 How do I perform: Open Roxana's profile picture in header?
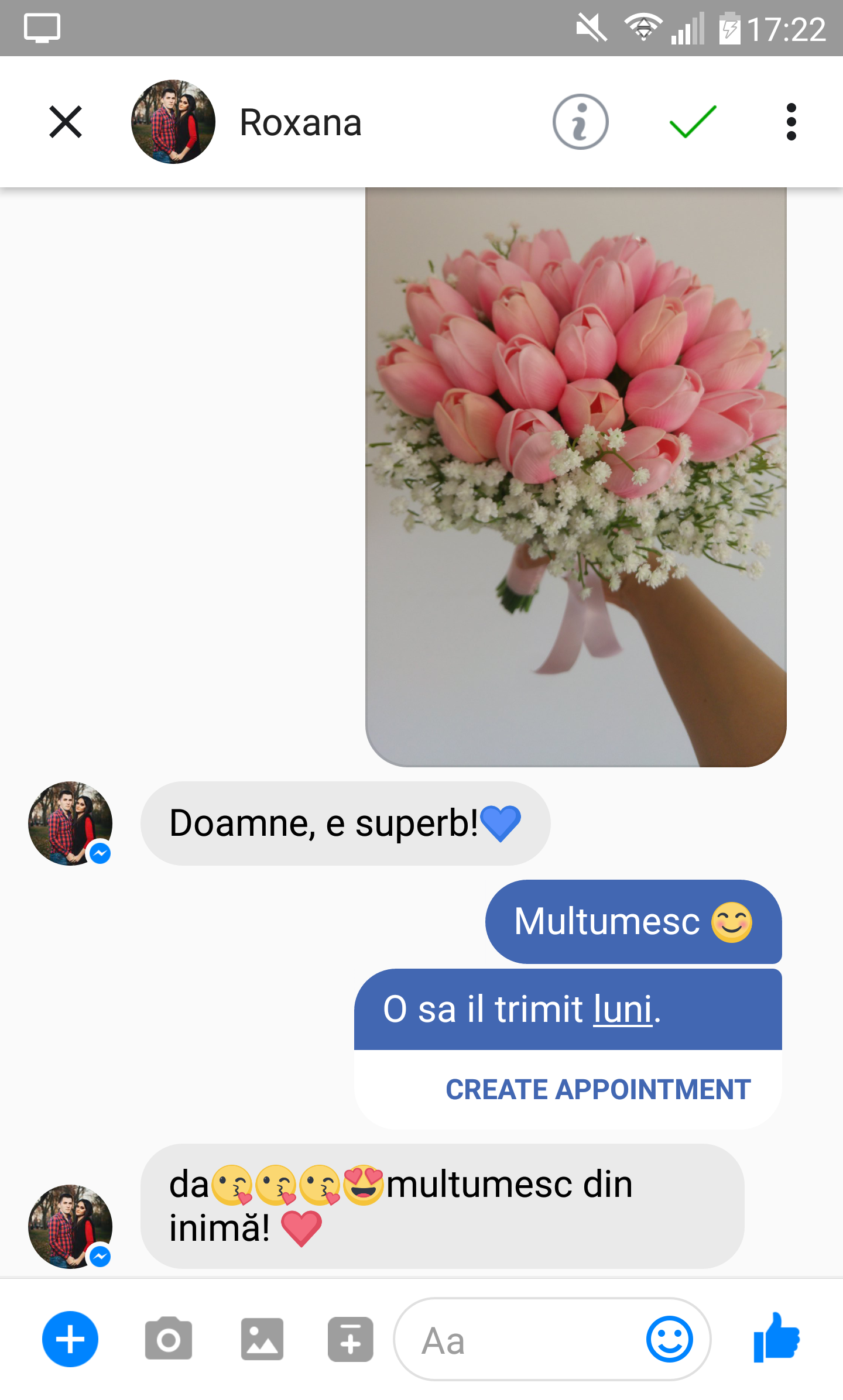point(173,122)
